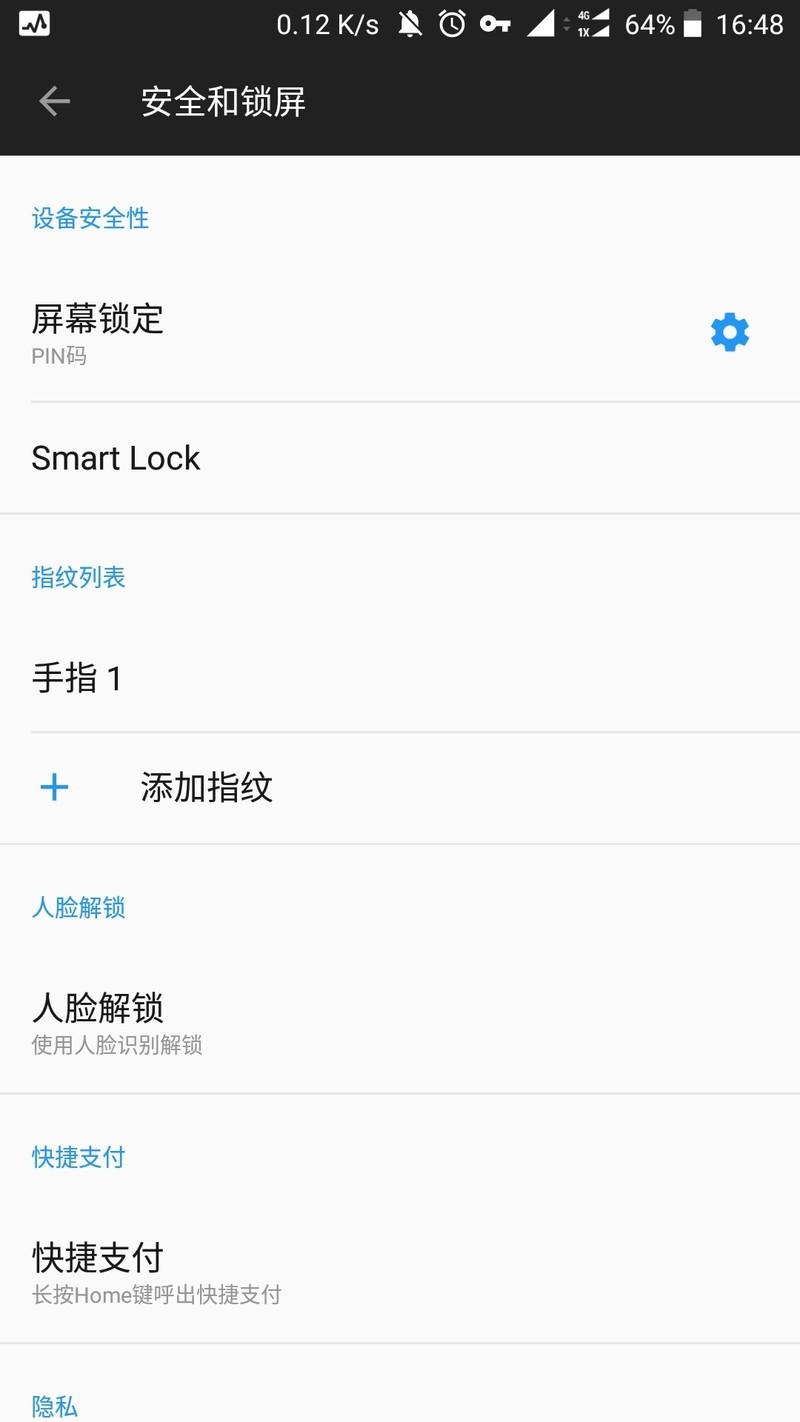Open 人脸解锁 face recognition setting
Viewport: 800px width, 1422px height.
(300, 1022)
